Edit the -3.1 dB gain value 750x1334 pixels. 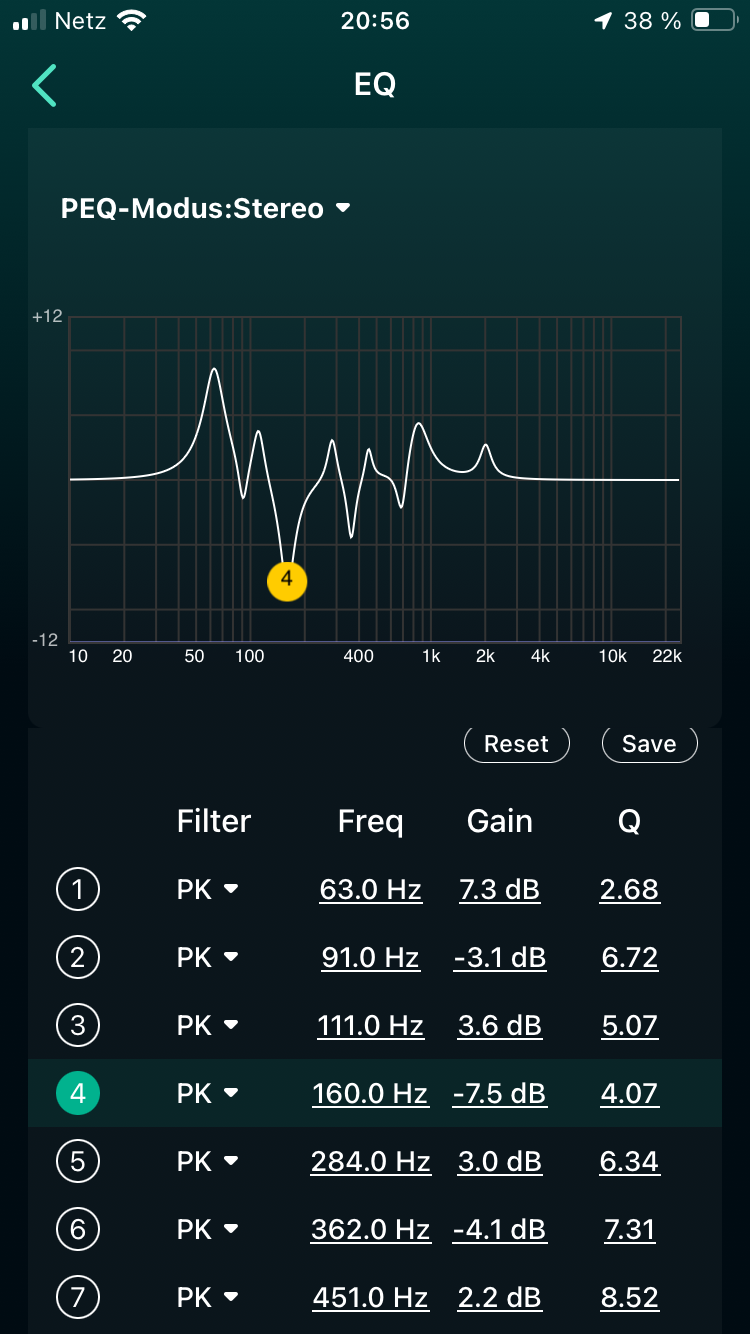pos(500,957)
